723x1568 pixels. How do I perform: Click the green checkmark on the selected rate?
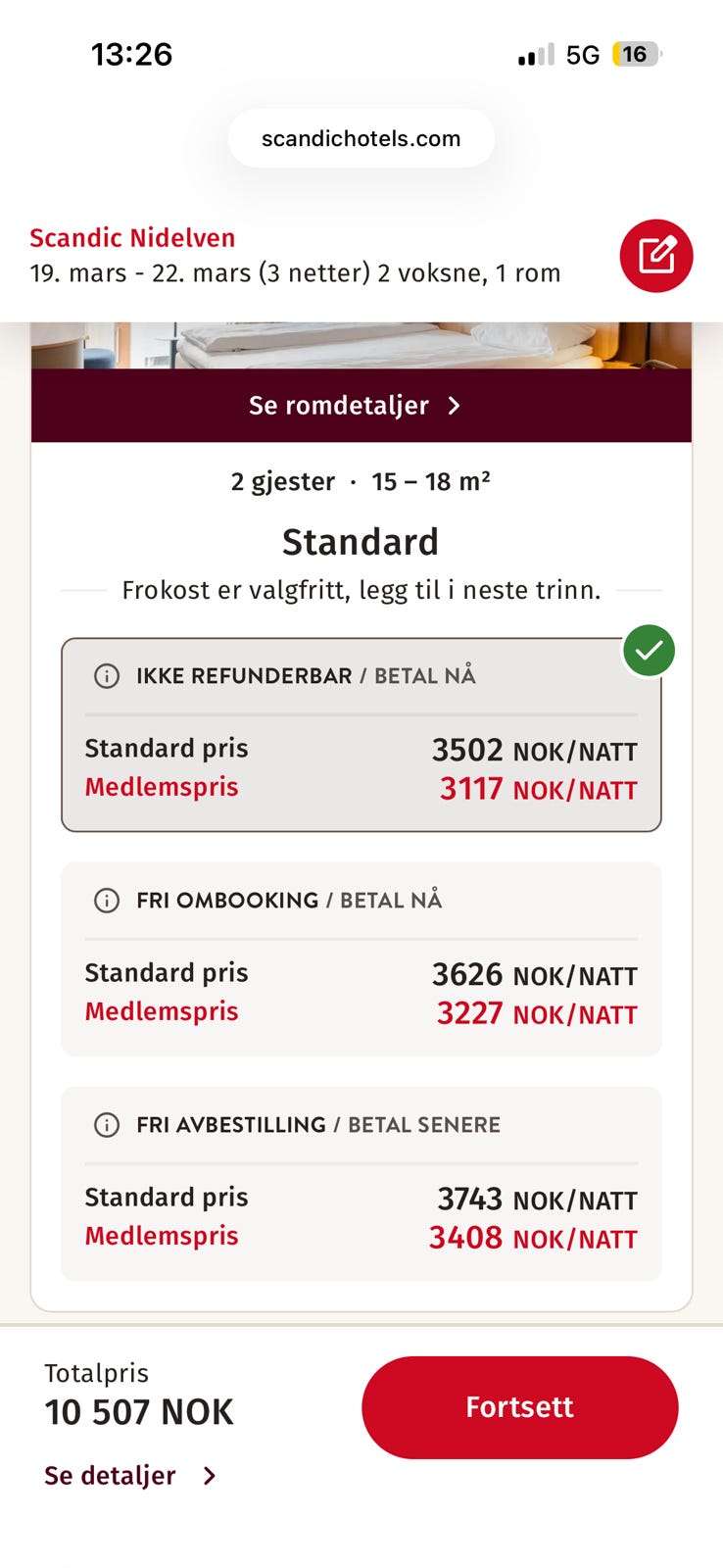point(650,650)
